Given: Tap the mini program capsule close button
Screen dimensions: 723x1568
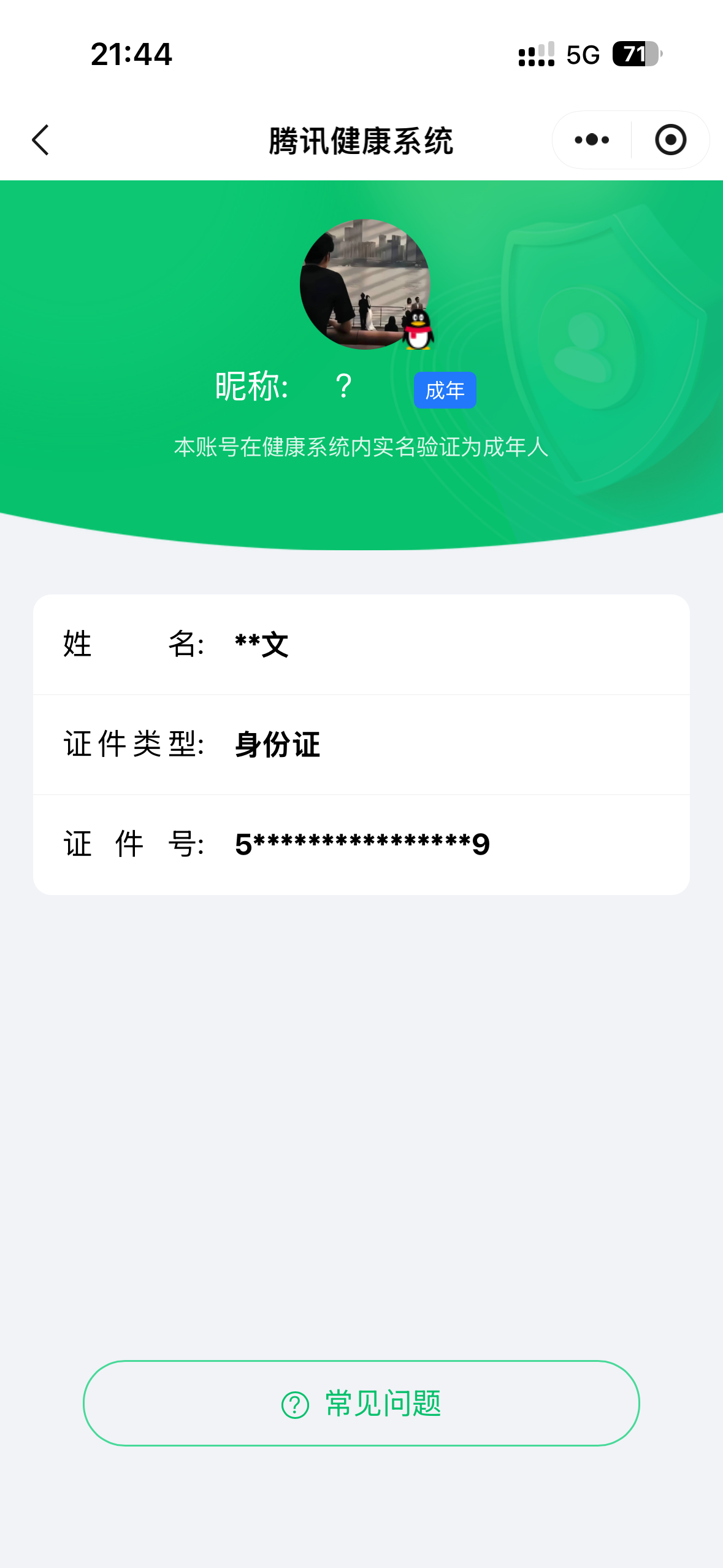Looking at the screenshot, I should [670, 140].
